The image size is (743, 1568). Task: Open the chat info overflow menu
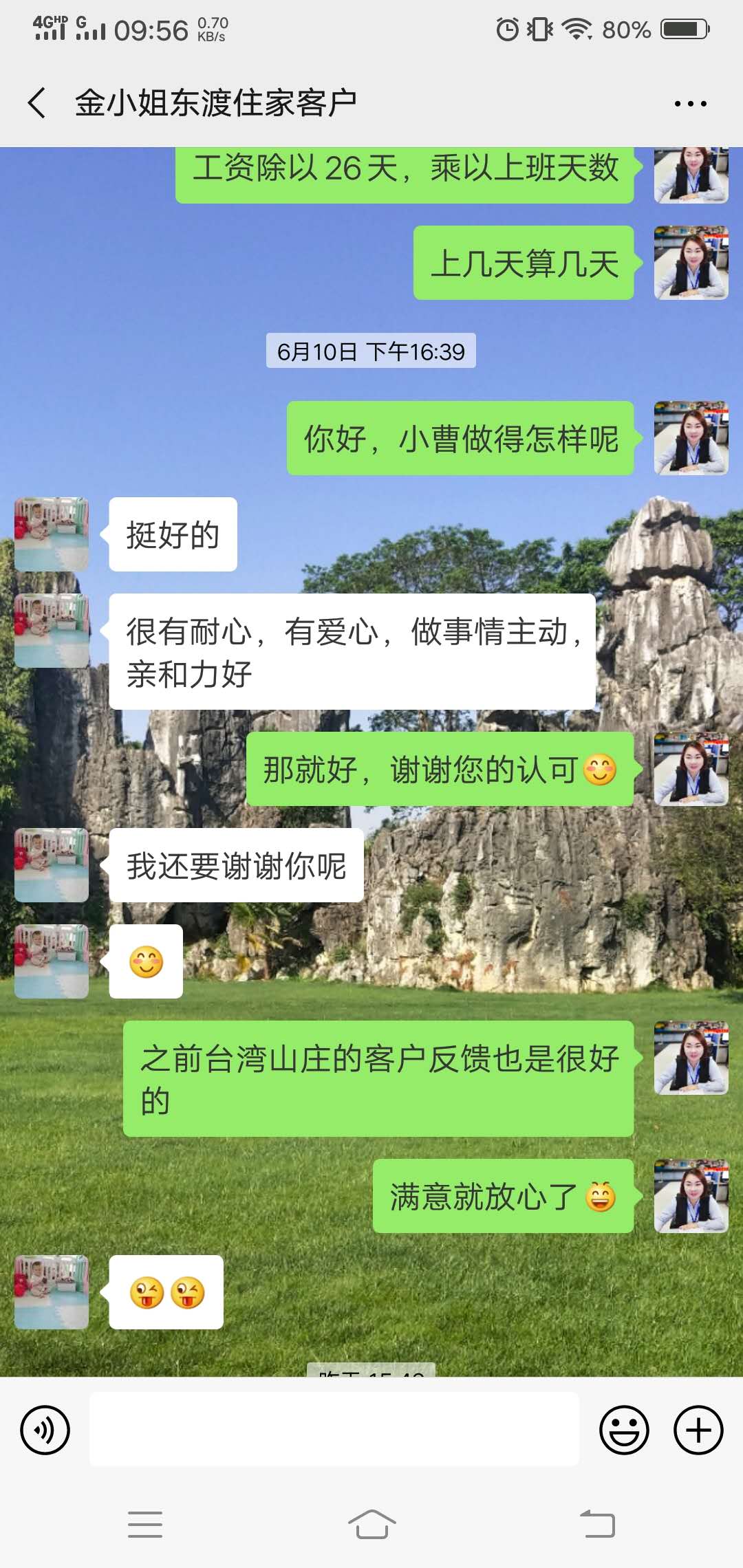[x=690, y=104]
